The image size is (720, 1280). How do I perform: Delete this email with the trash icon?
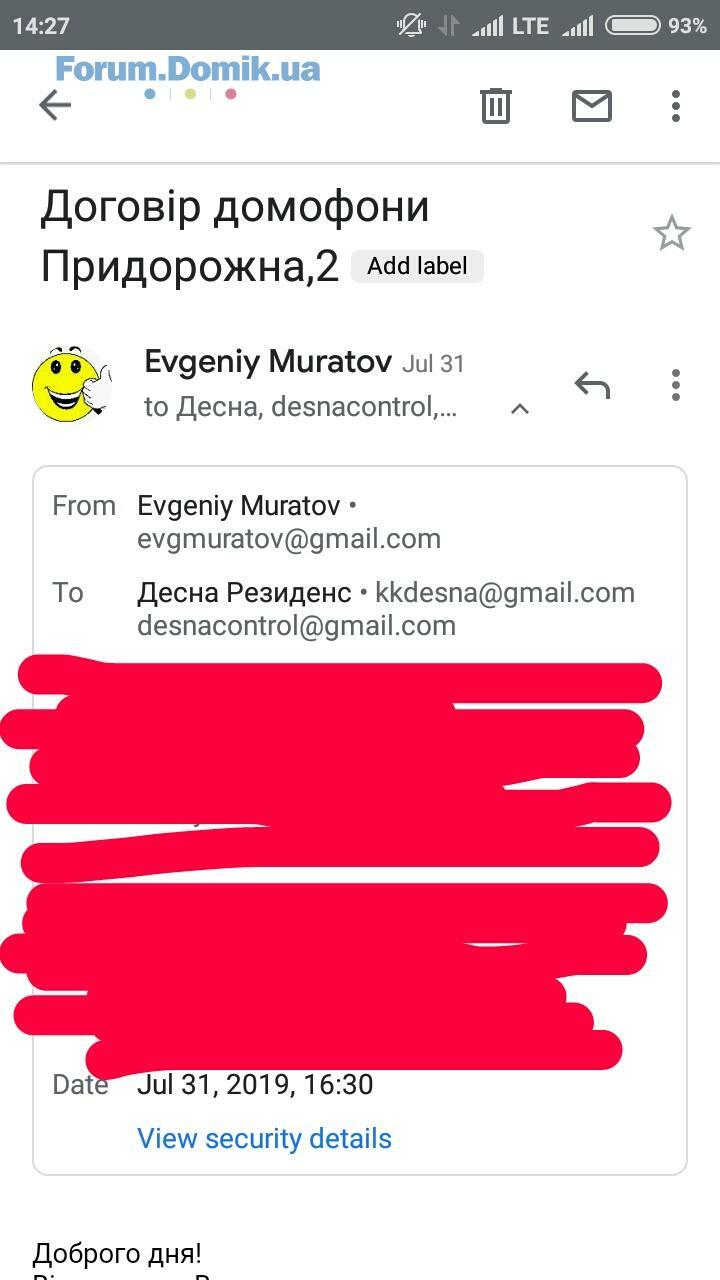(496, 105)
